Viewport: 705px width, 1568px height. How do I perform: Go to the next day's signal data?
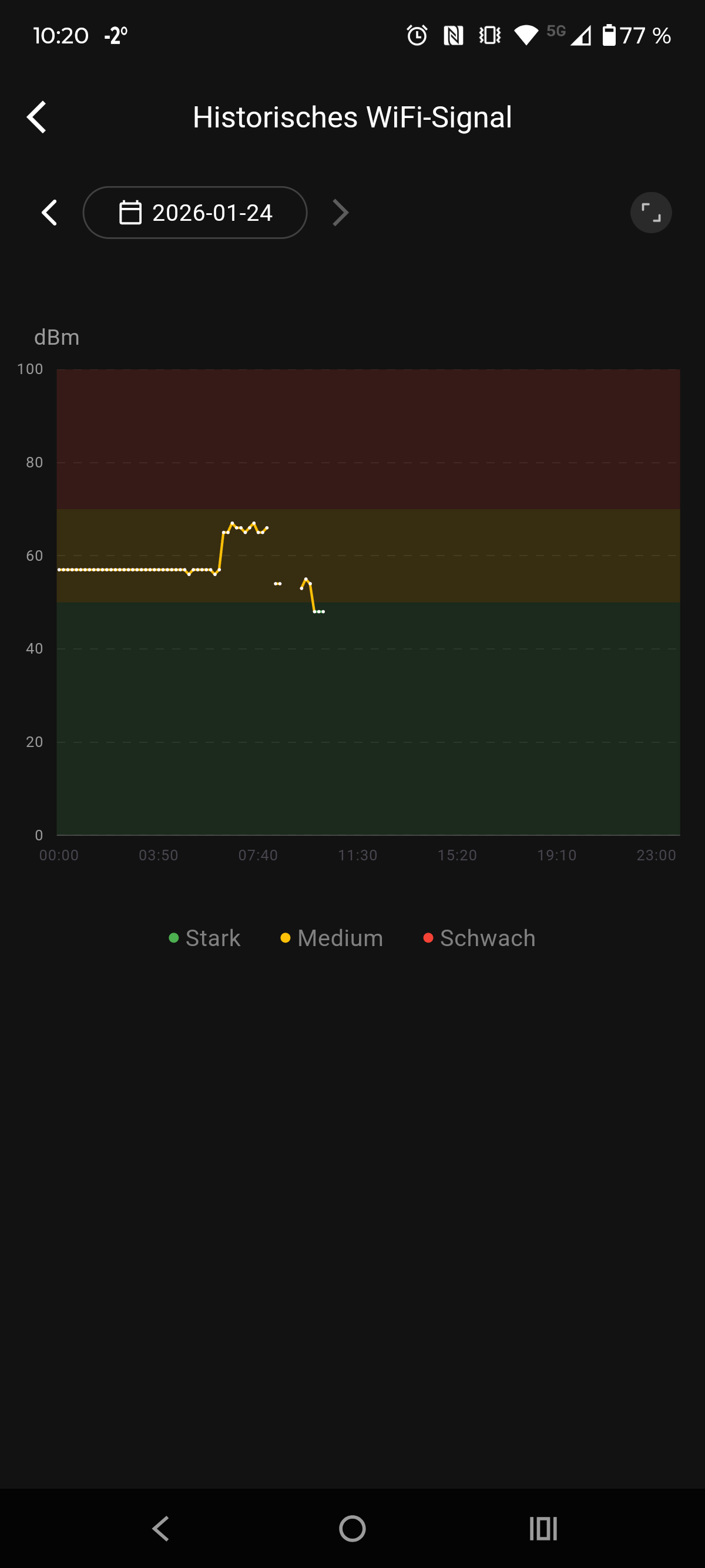340,213
